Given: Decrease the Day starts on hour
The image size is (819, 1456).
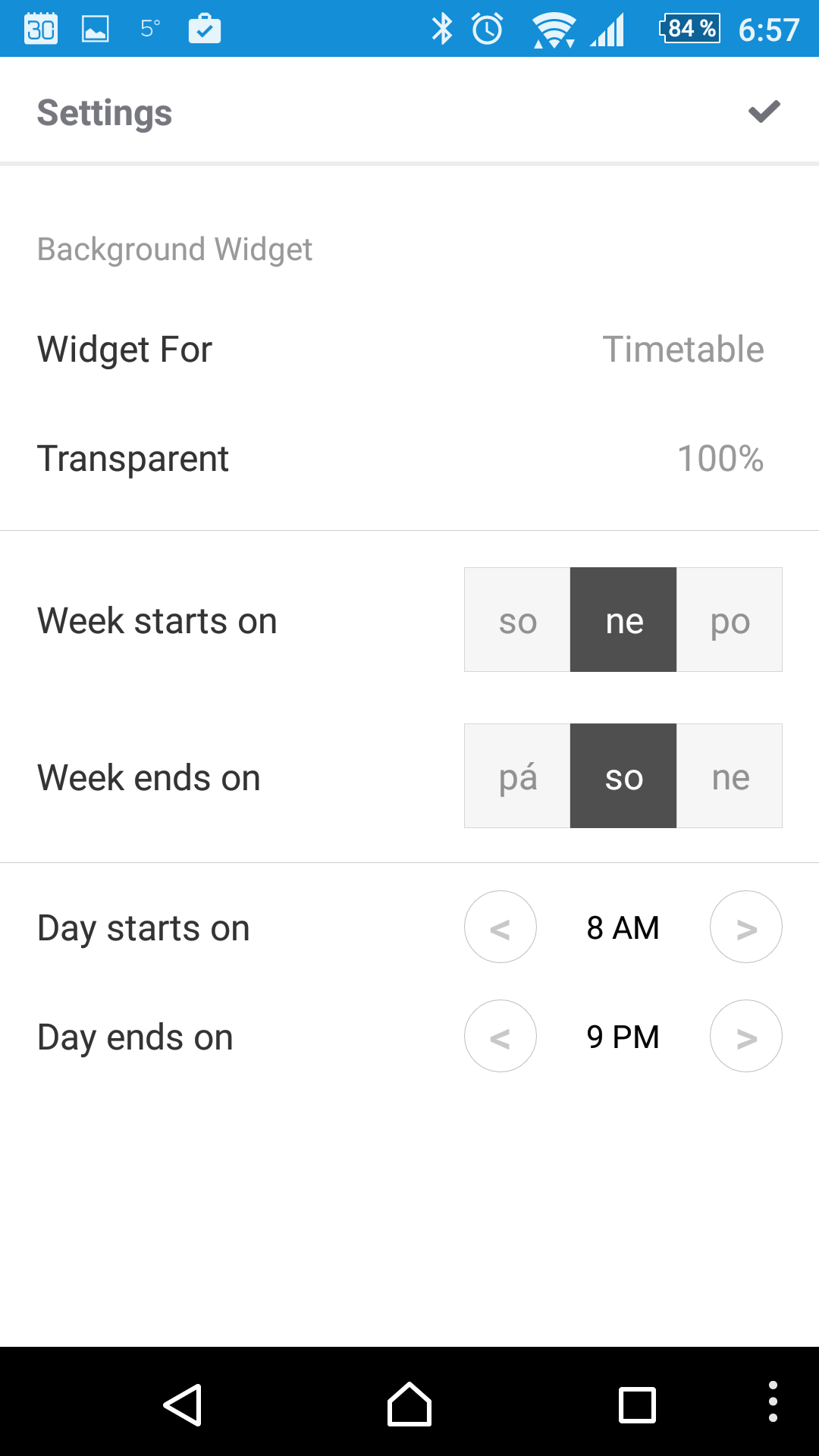Looking at the screenshot, I should tap(500, 927).
